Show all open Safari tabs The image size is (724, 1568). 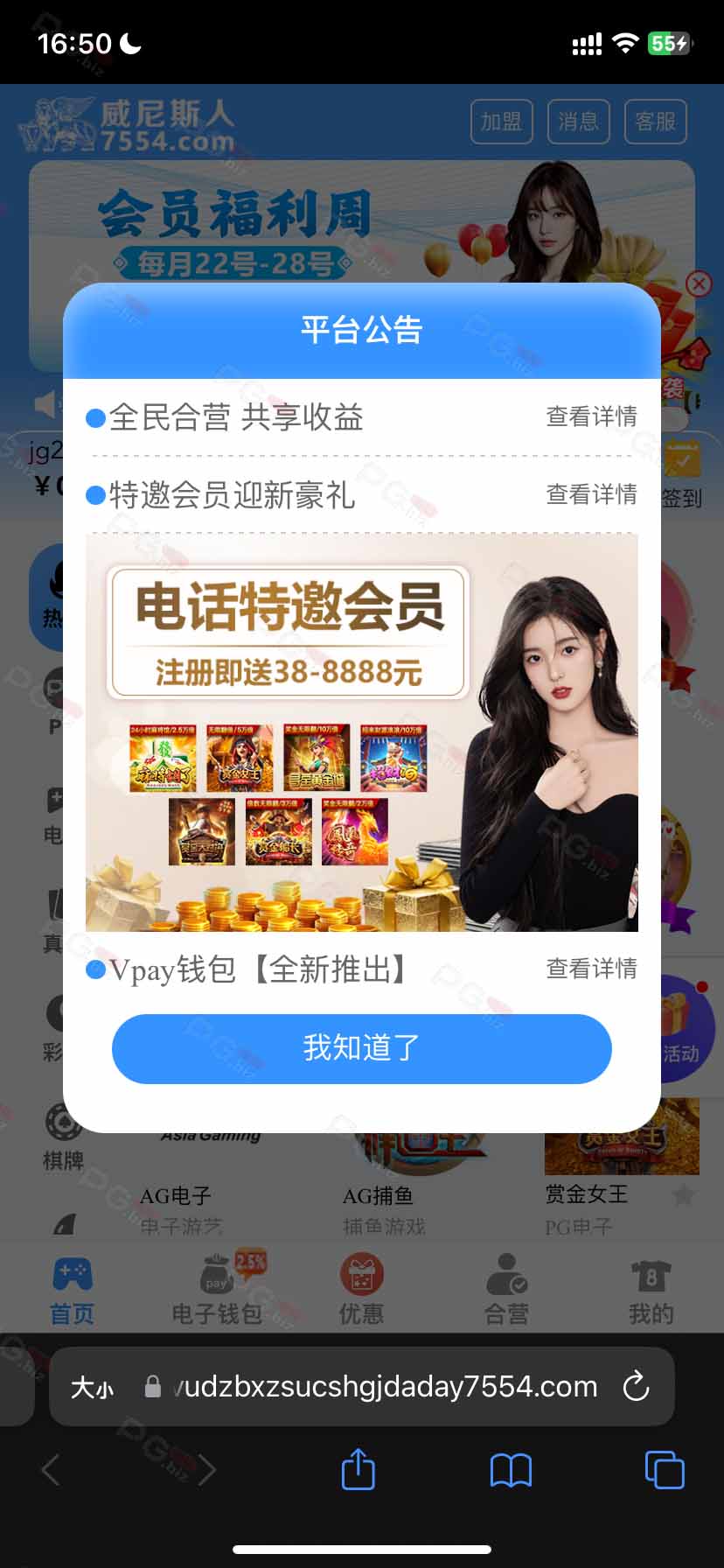tap(665, 1469)
